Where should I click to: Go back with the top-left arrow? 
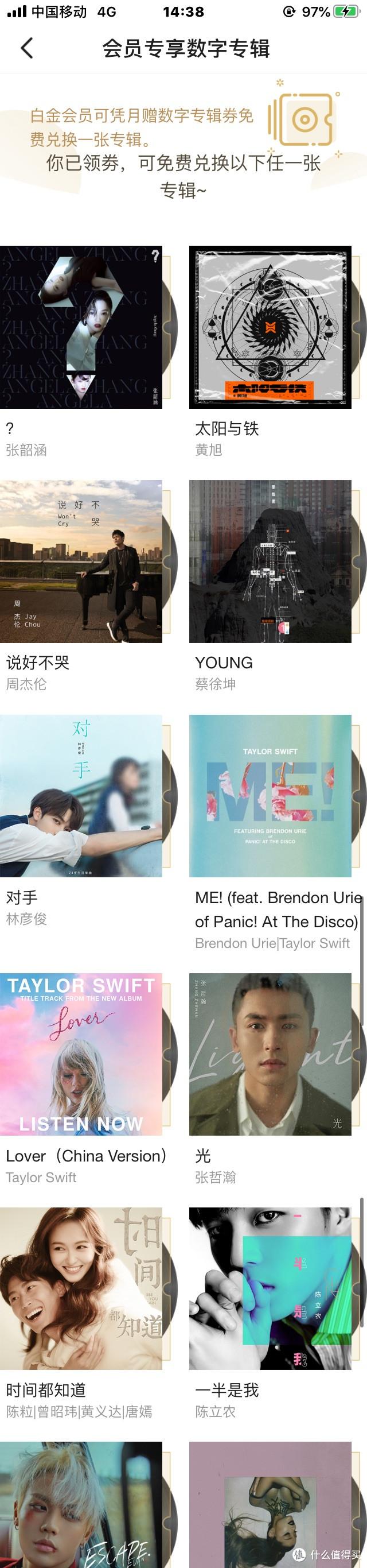pyautogui.click(x=27, y=48)
